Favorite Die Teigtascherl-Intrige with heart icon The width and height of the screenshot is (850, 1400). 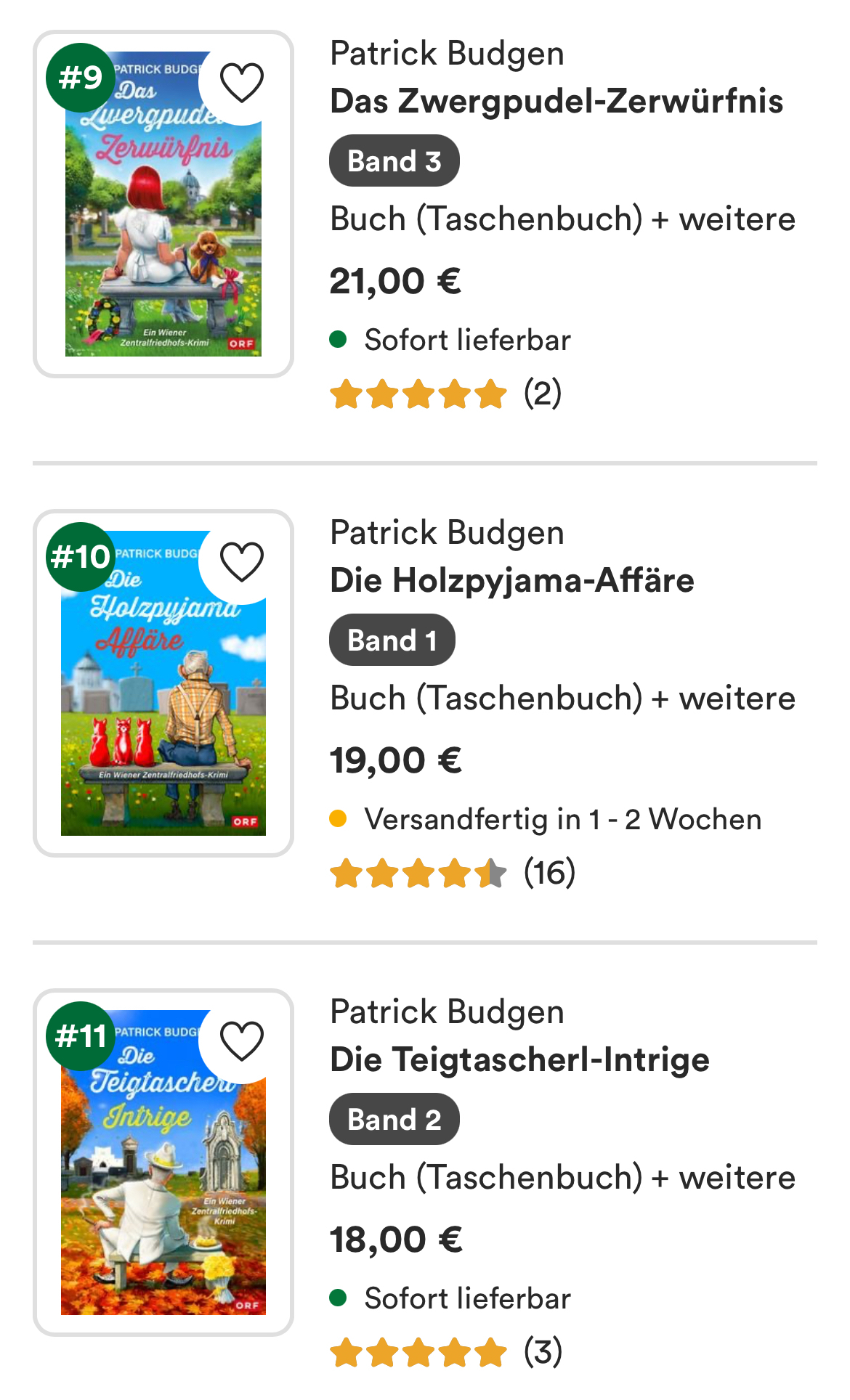[x=241, y=1041]
